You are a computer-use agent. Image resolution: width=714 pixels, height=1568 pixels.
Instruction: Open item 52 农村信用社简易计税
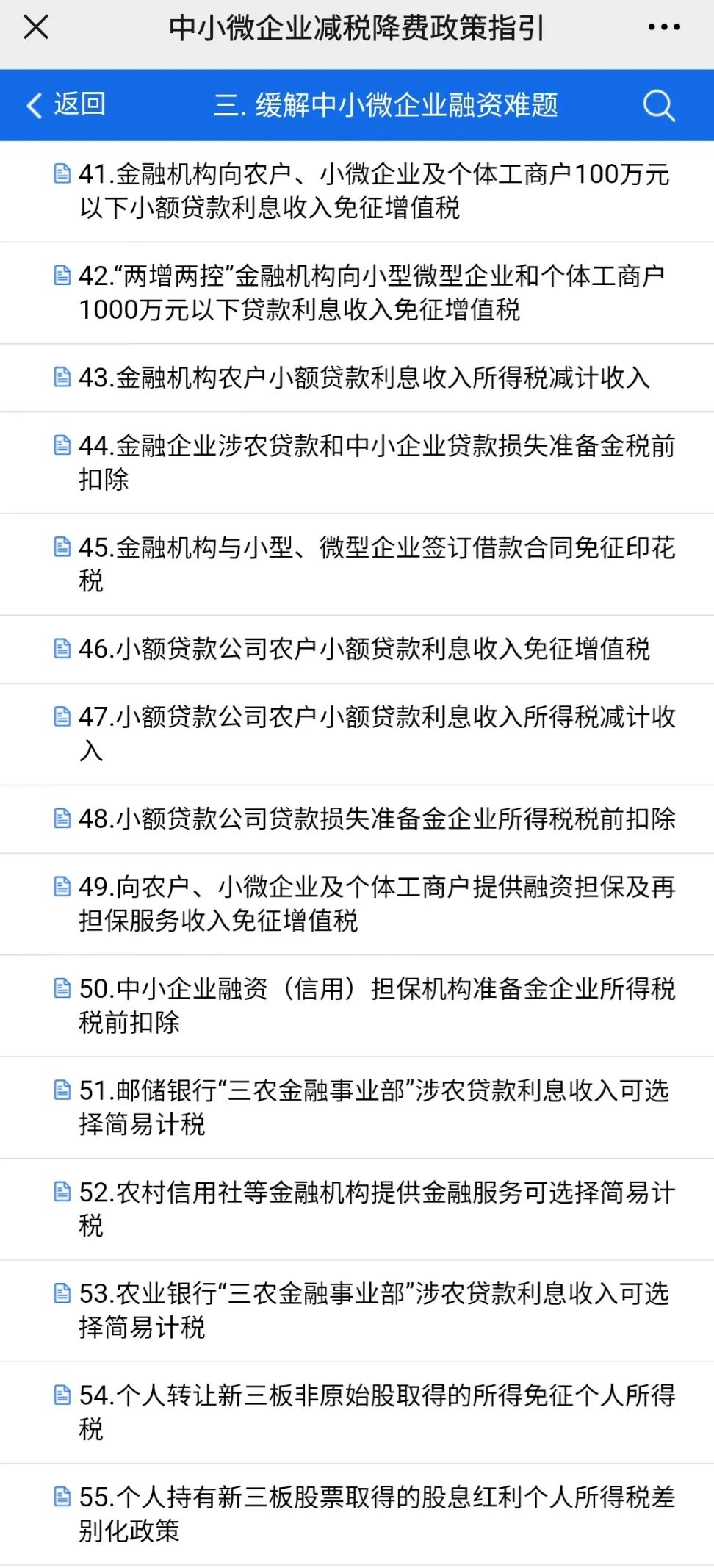[357, 1209]
